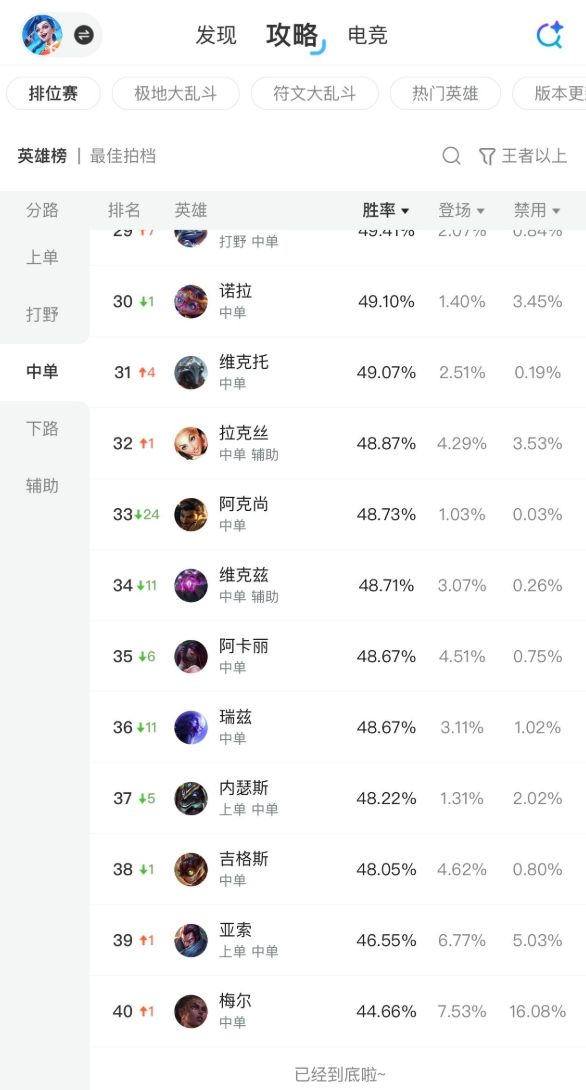The width and height of the screenshot is (586, 1090).
Task: Select the 上单 lane
Action: pos(42,257)
